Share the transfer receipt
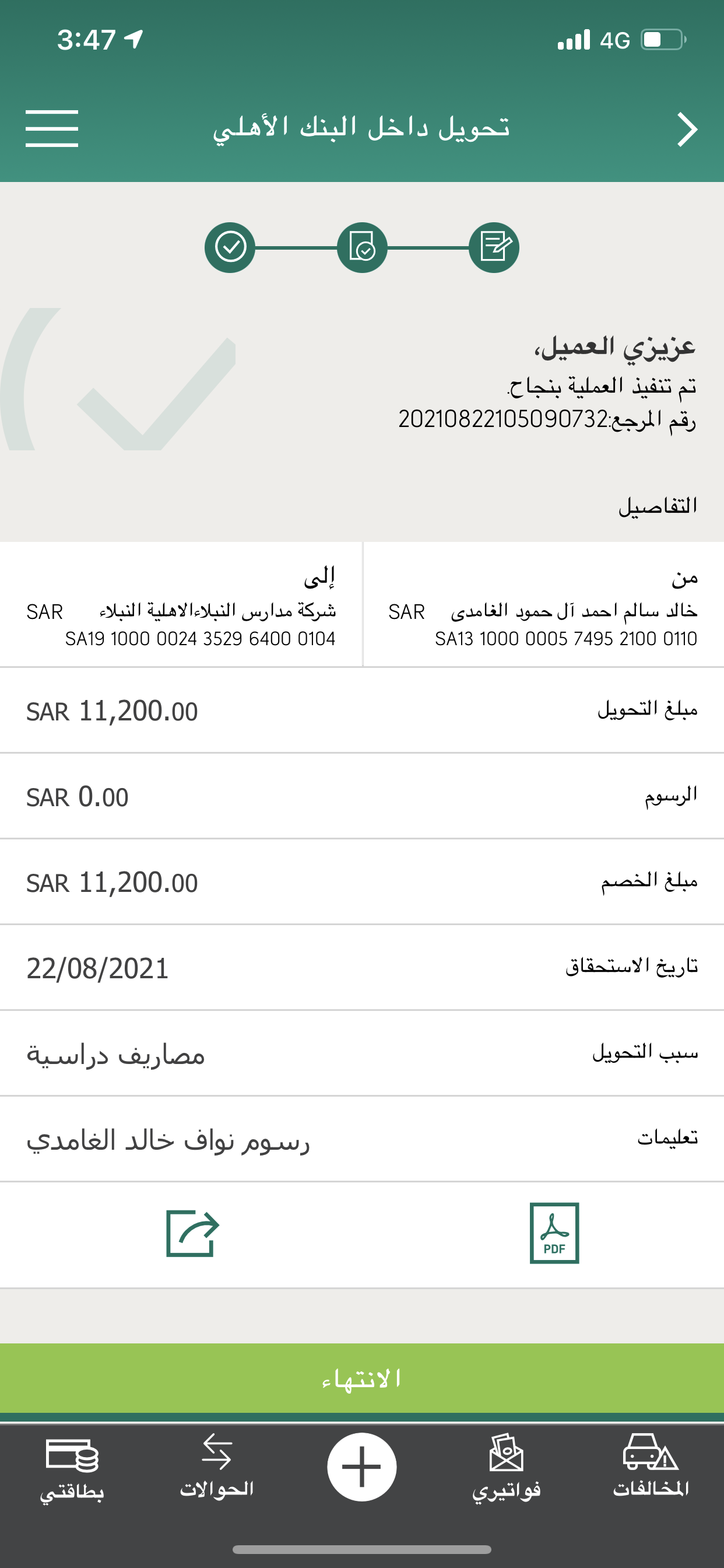 click(x=192, y=1233)
